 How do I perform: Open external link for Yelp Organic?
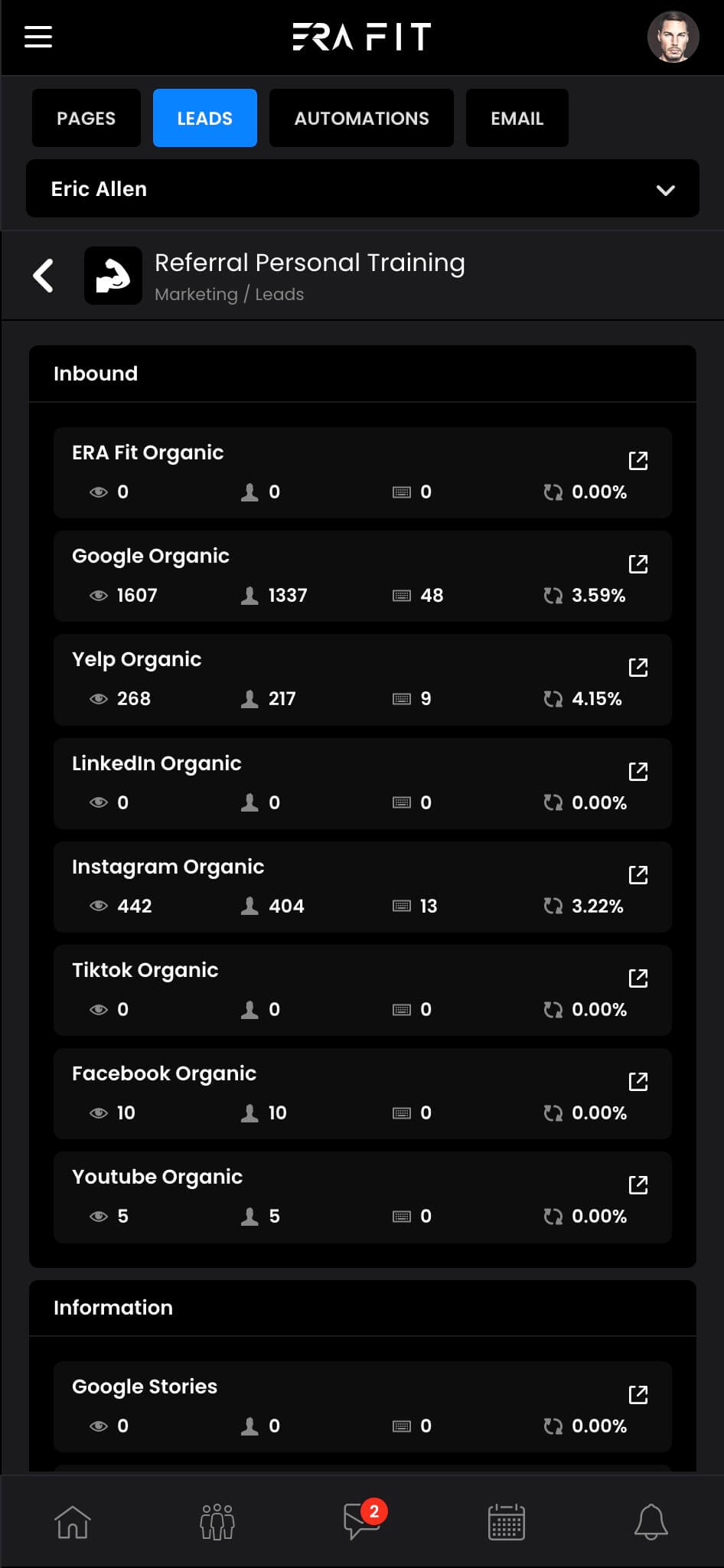pyautogui.click(x=638, y=667)
